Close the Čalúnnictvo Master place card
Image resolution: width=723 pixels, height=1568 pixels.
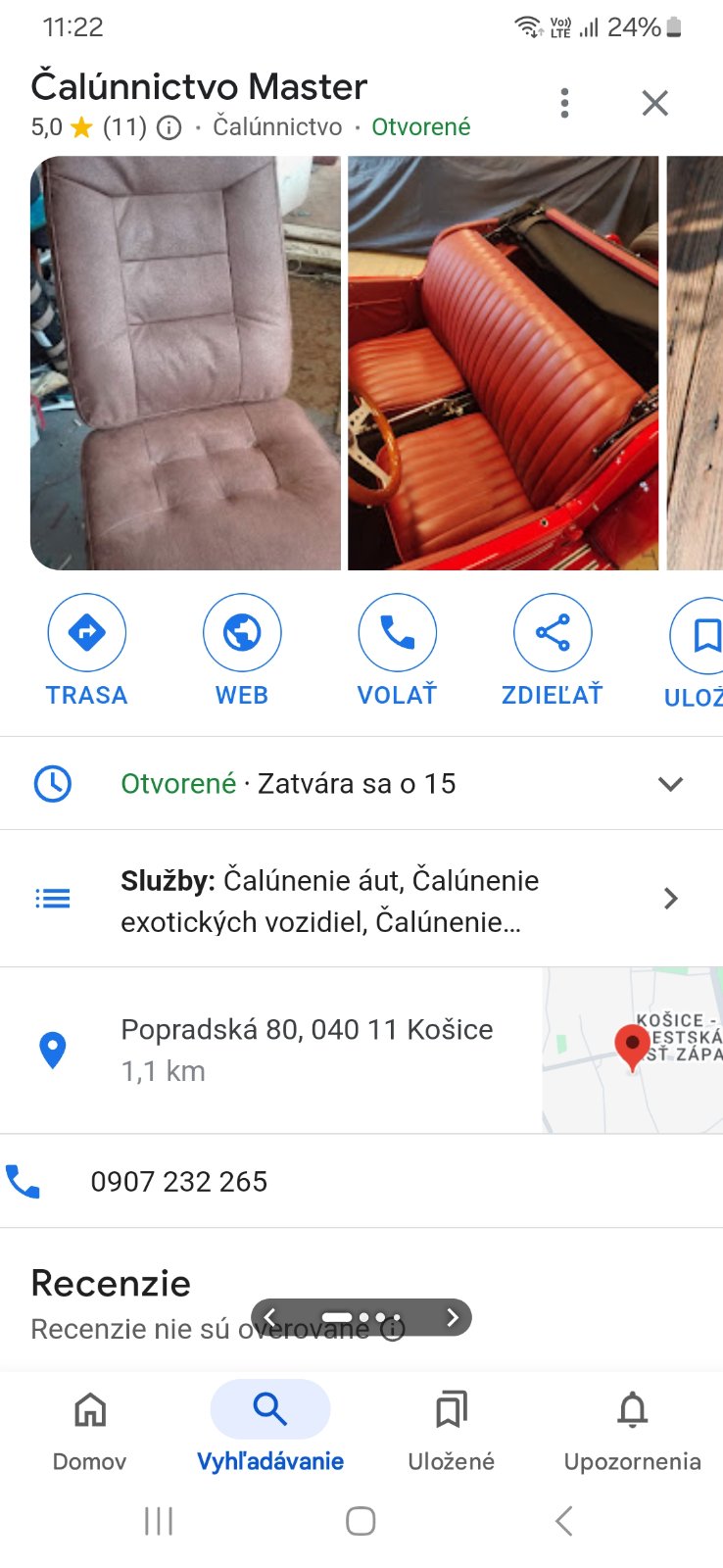pyautogui.click(x=654, y=103)
